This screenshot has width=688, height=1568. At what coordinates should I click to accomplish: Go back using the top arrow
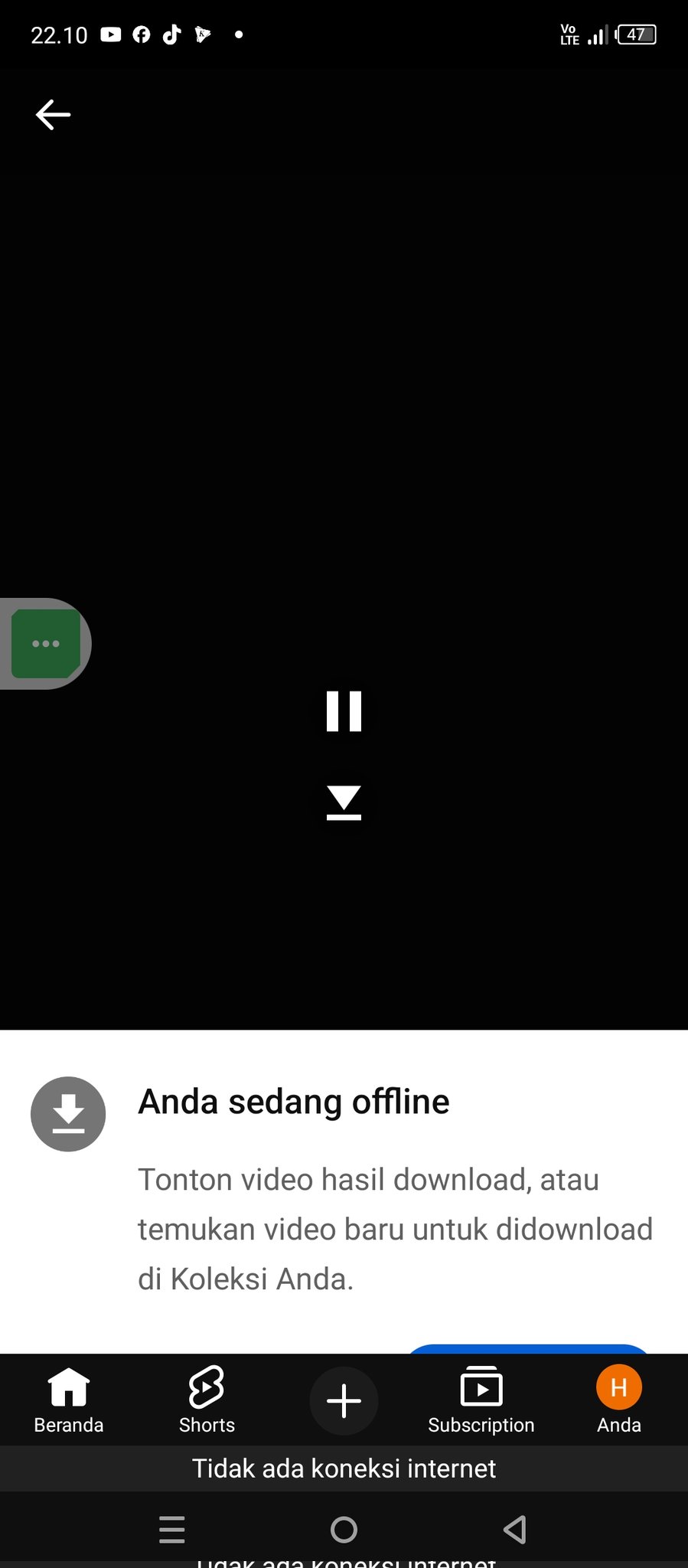tap(53, 115)
